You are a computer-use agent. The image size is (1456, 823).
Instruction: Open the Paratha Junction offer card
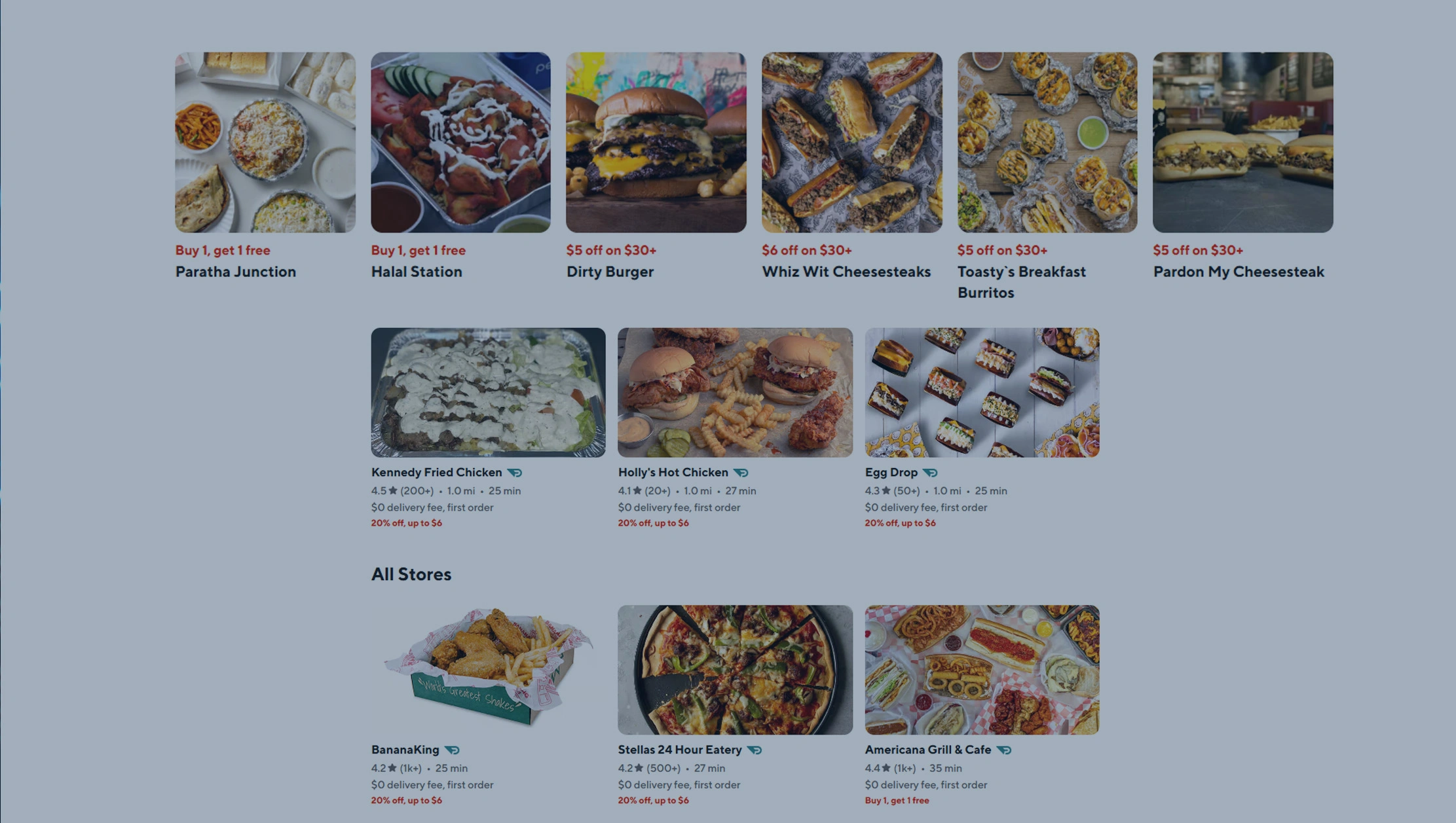[x=265, y=143]
